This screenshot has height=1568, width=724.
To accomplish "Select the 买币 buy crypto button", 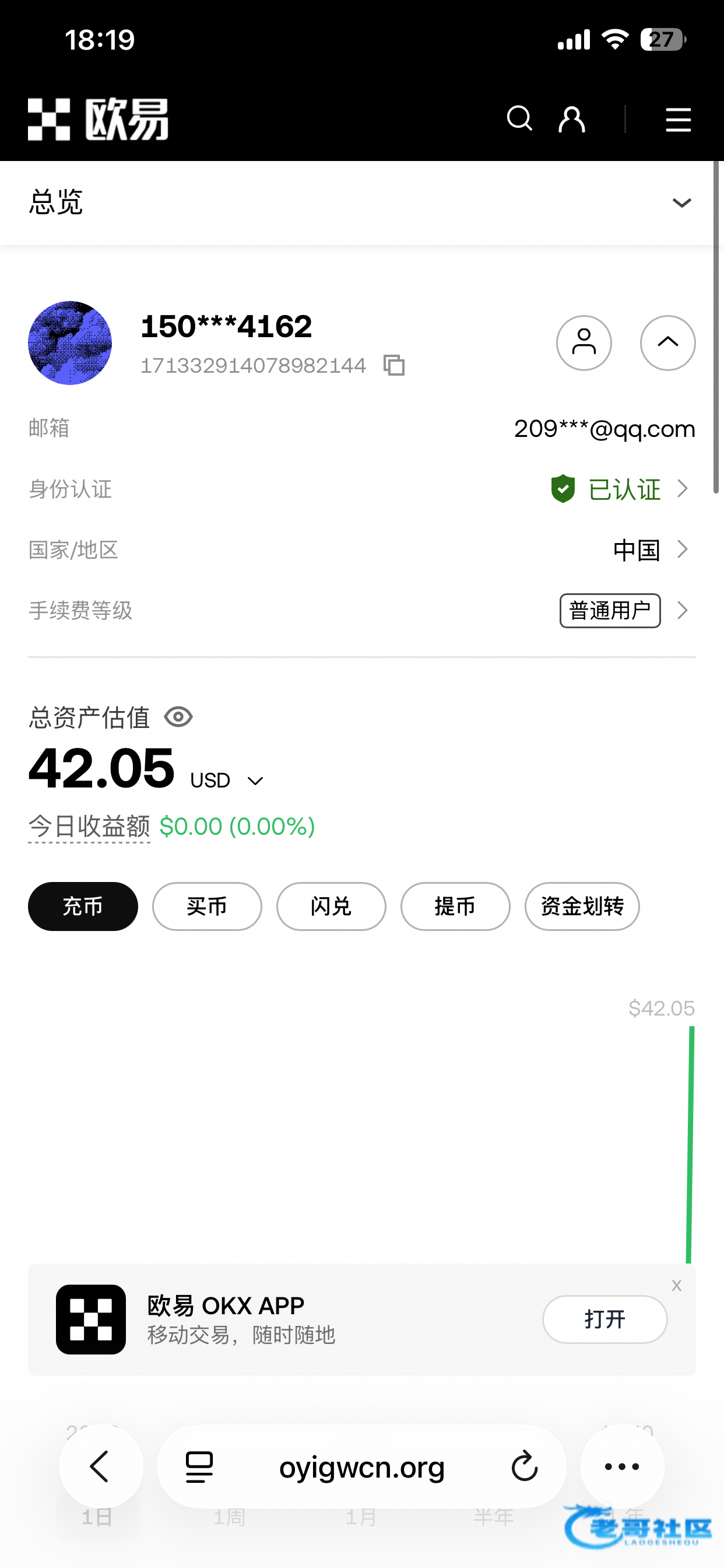I will (207, 907).
